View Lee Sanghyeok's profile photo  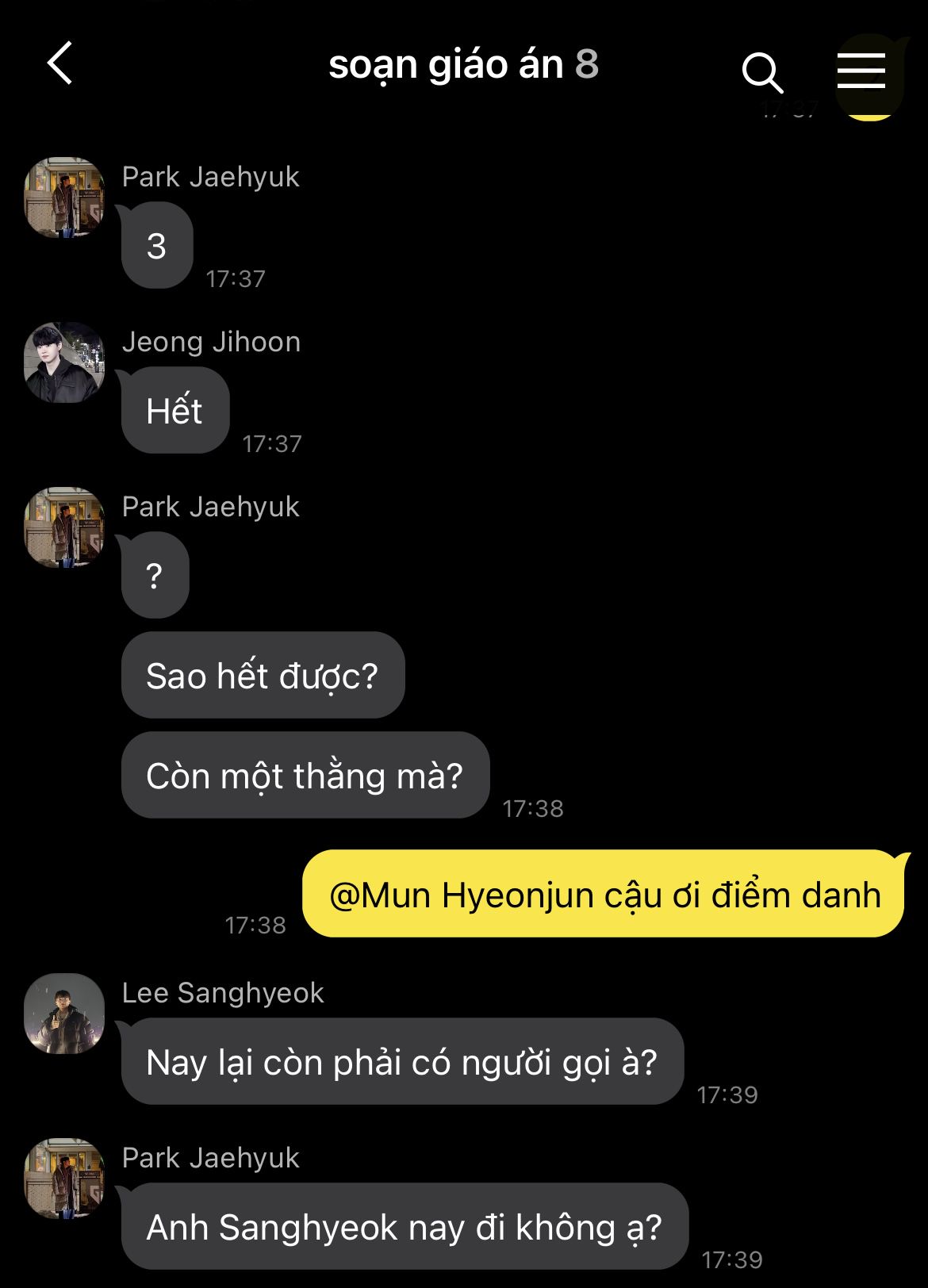point(64,1014)
